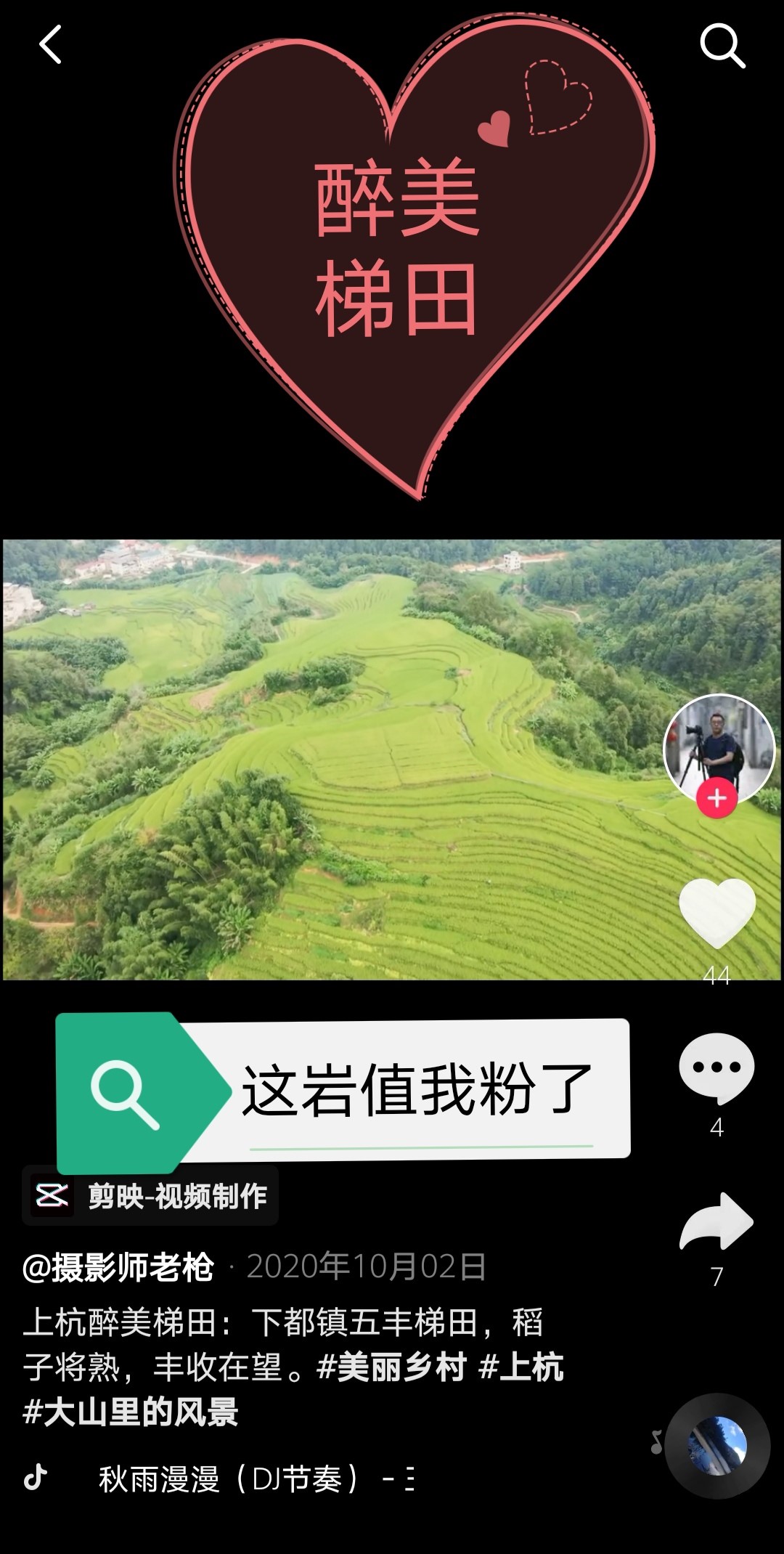Follow the creator via the plus button
The image size is (784, 1554).
click(715, 797)
